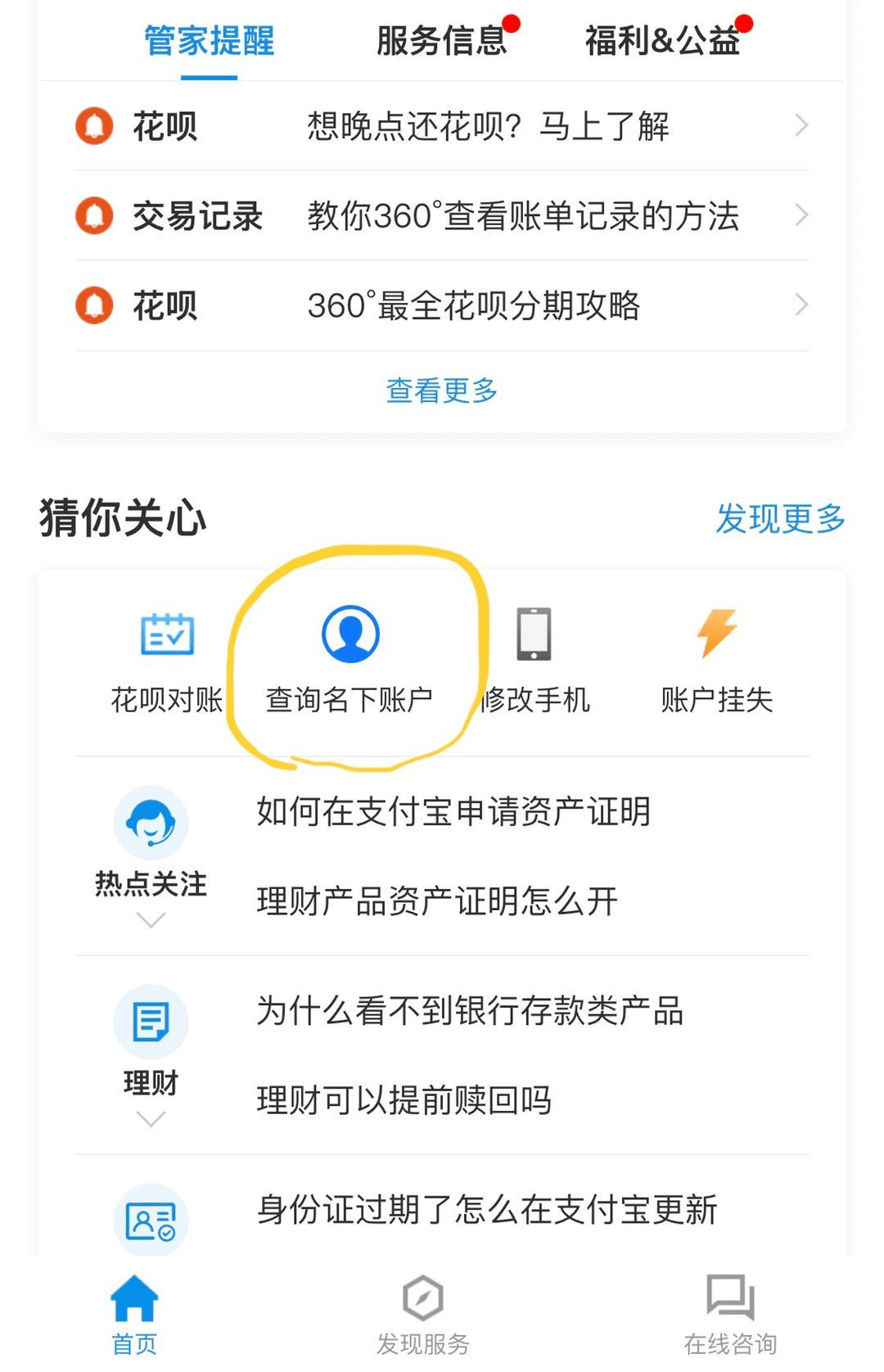This screenshot has width=884, height=1372.
Task: Open 为什么看不到银行存款类产品 question
Action: [470, 1011]
